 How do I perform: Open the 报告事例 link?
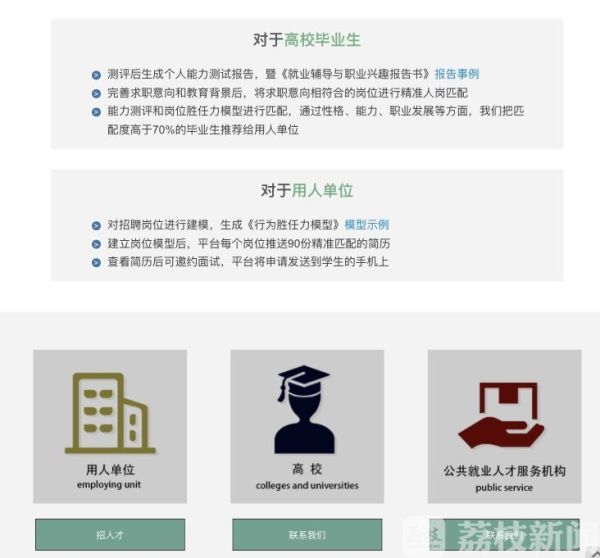coord(457,74)
